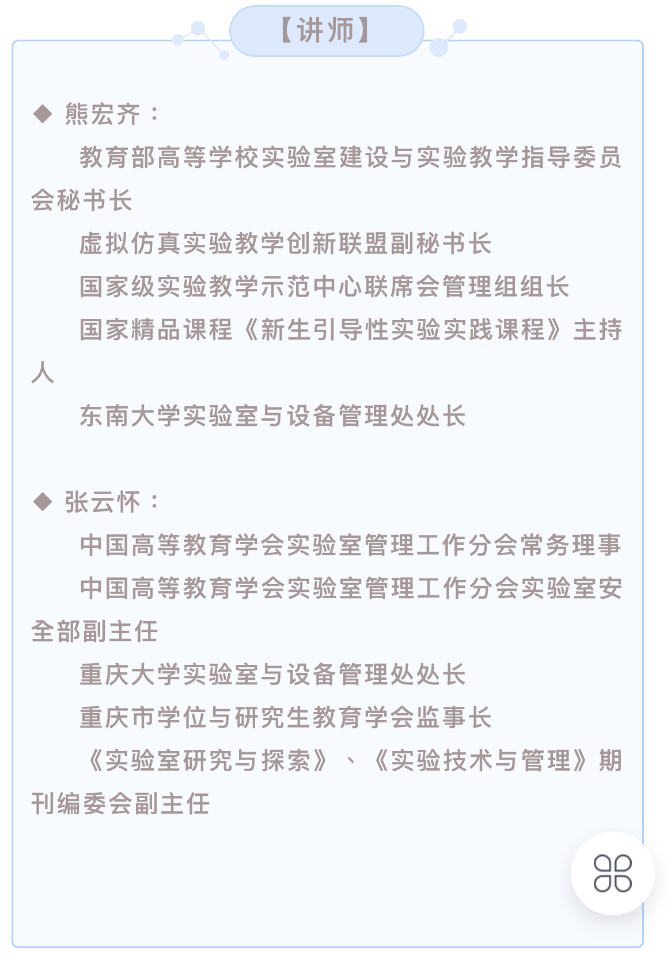Open the floating four-leaf menu button
Image resolution: width=667 pixels, height=955 pixels.
coord(612,873)
